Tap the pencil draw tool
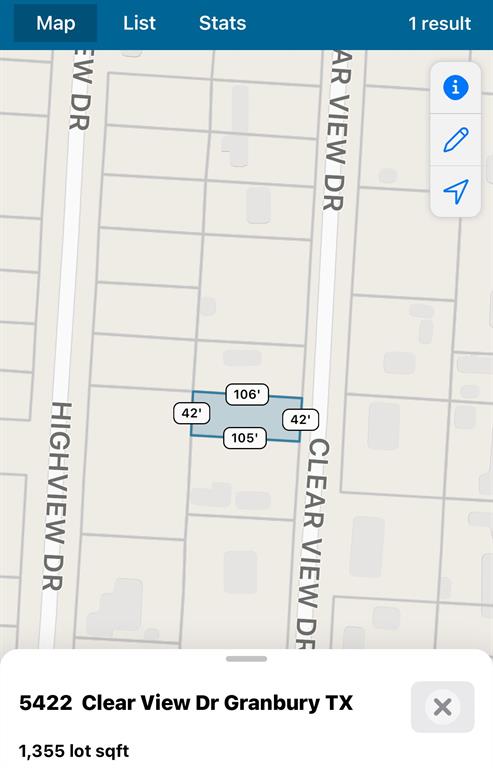The image size is (493, 768). click(x=455, y=140)
